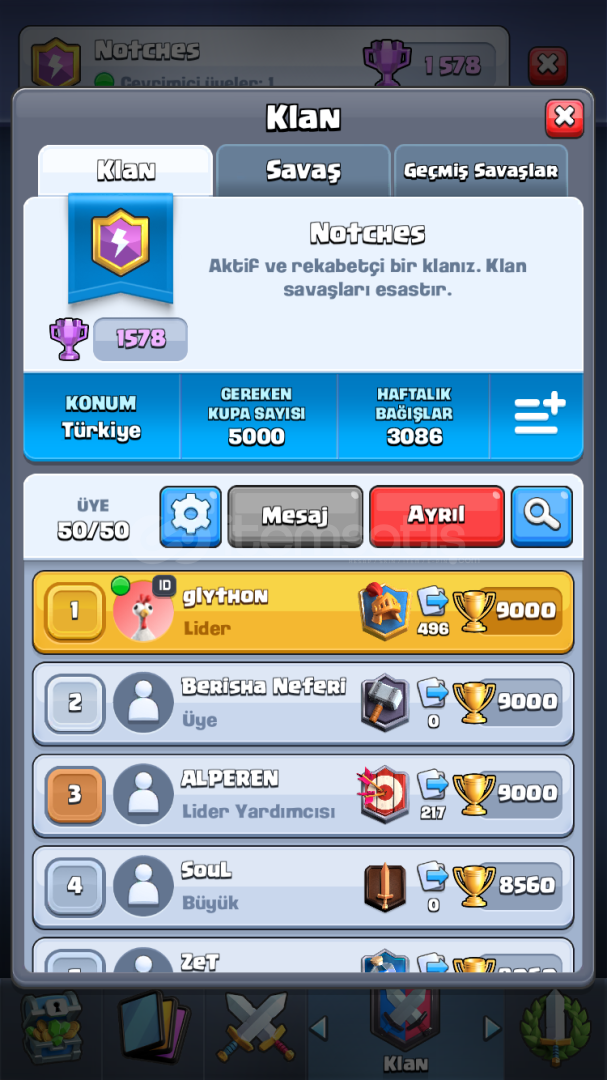The image size is (607, 1080).
Task: Open member glython's profile row
Action: (303, 612)
